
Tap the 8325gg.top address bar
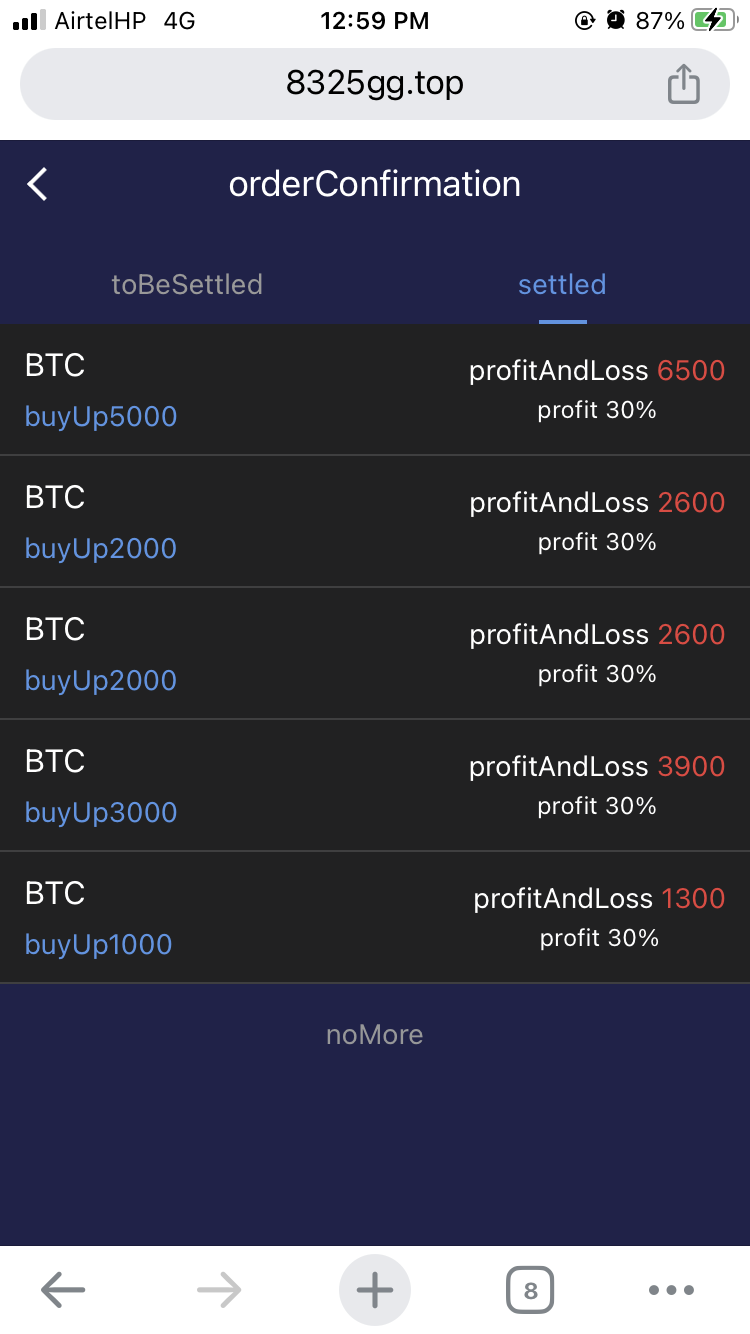click(x=374, y=84)
